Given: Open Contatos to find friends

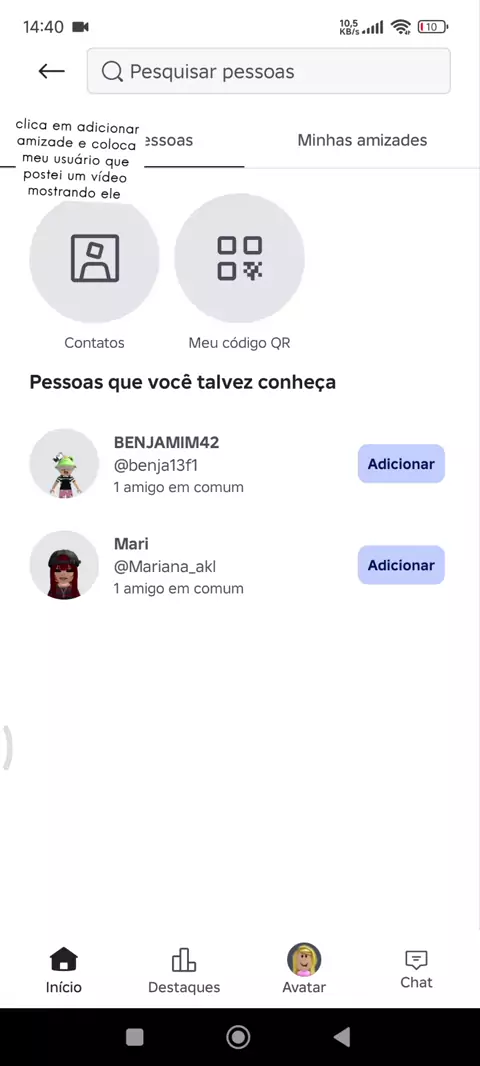Looking at the screenshot, I should (x=95, y=258).
